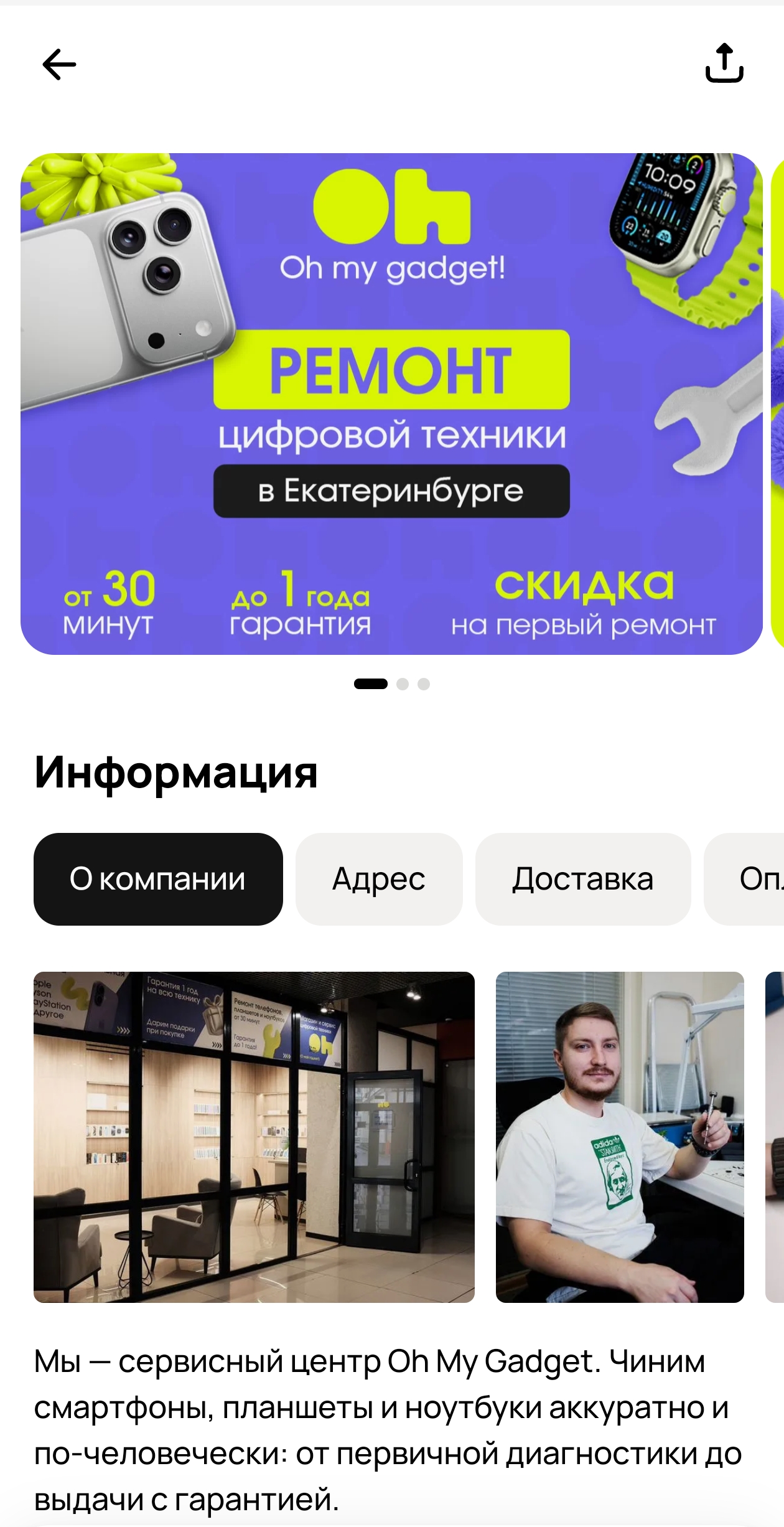Switch to the Адрес tab
The image size is (784, 1527).
click(378, 879)
